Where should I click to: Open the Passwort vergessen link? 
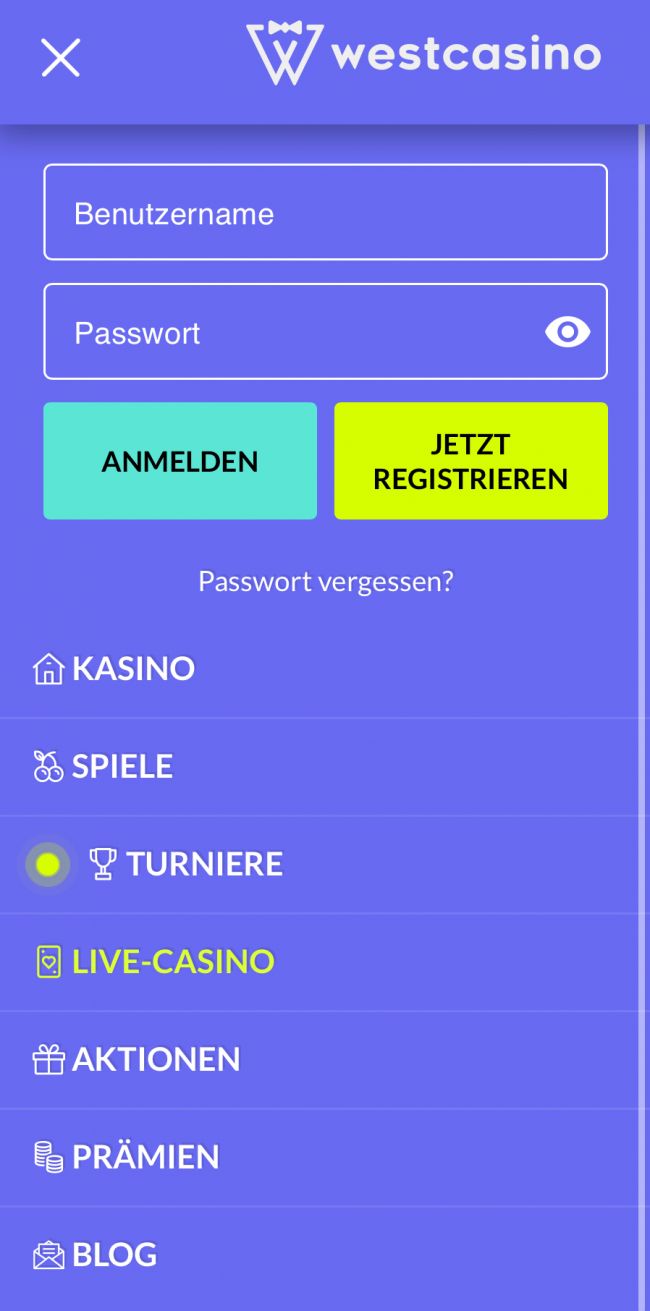[x=325, y=581]
